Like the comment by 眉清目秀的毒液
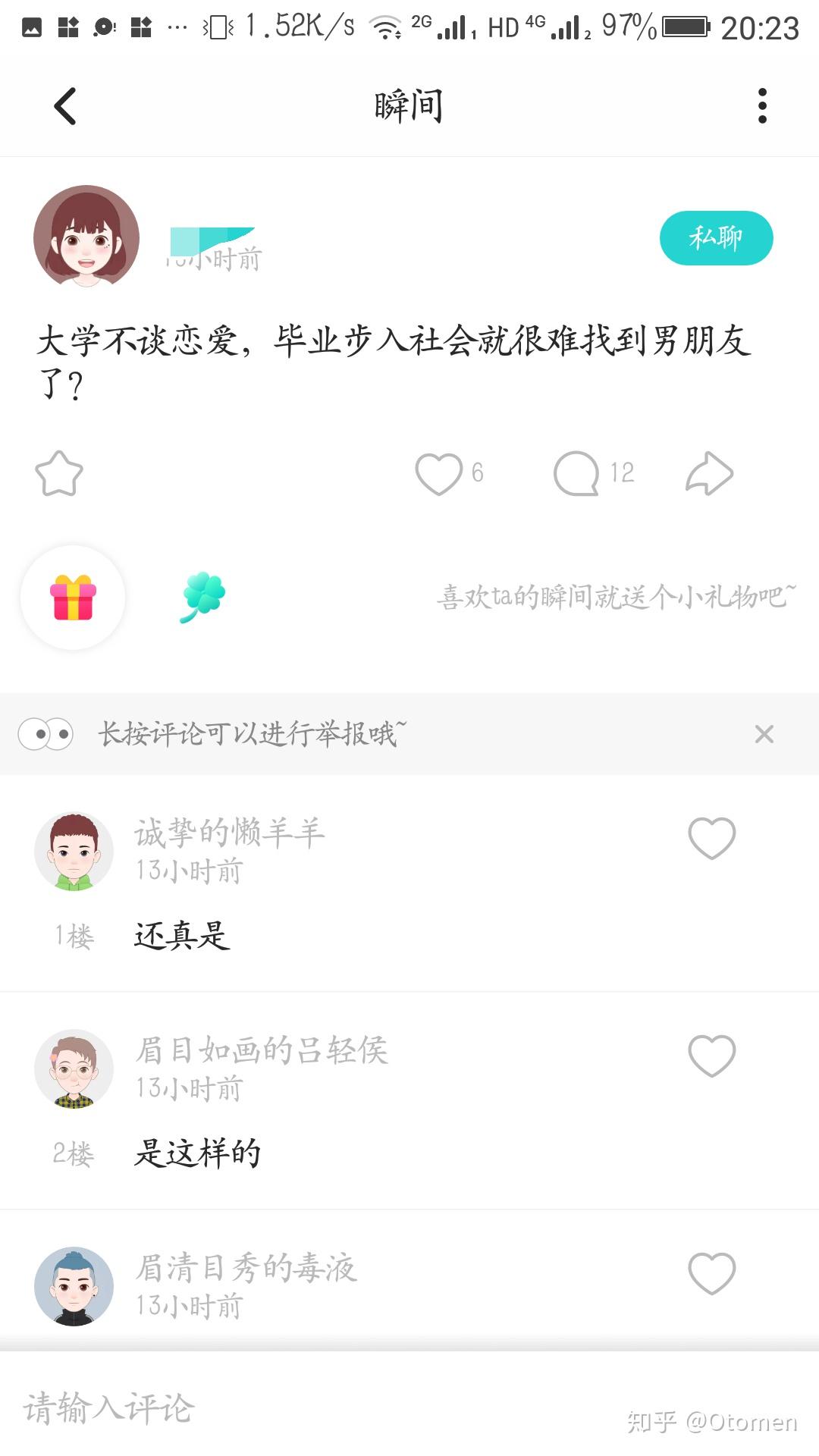819x1456 pixels. (x=711, y=1273)
